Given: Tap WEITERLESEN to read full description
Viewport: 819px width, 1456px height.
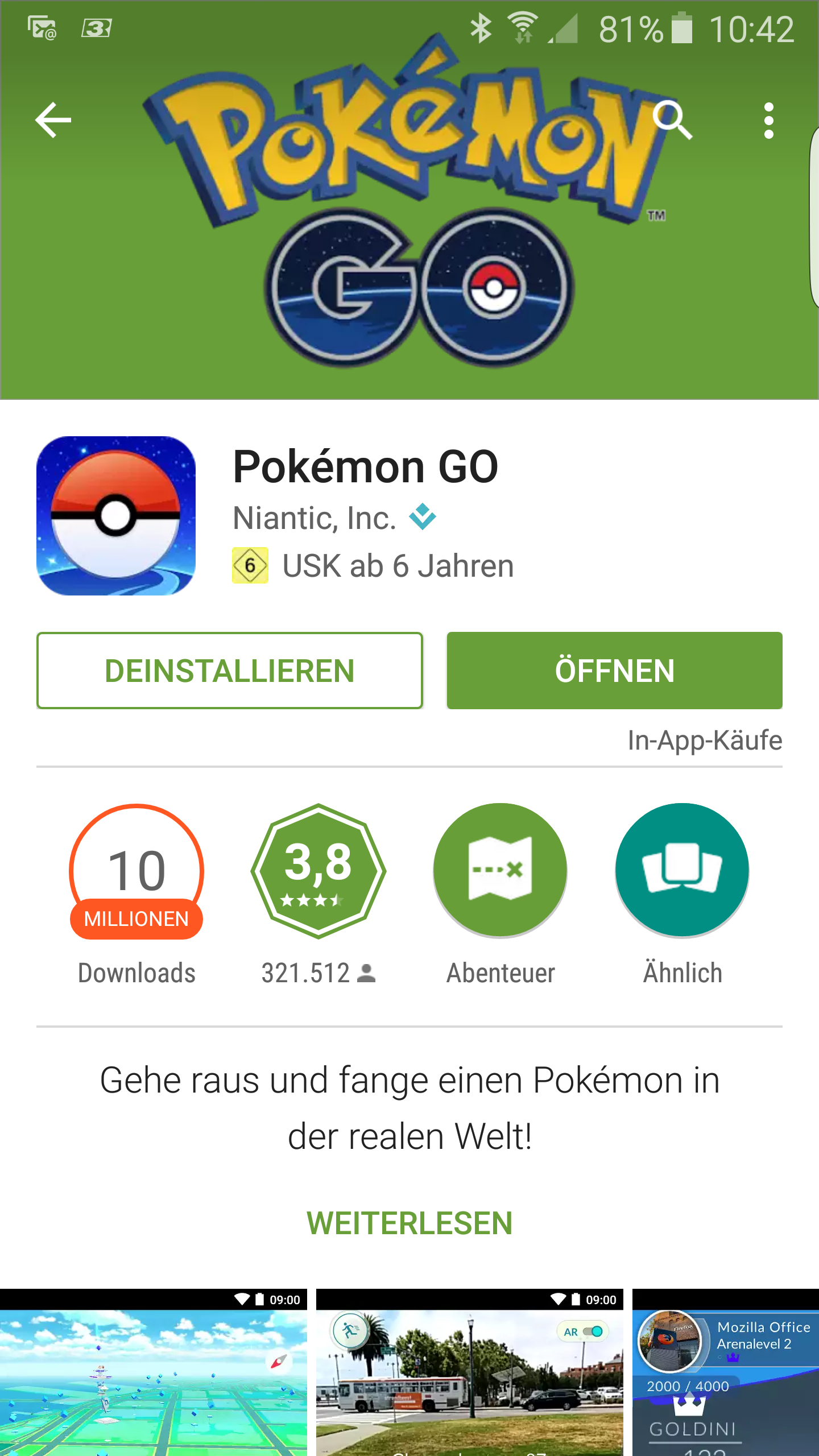Looking at the screenshot, I should pos(409,1223).
